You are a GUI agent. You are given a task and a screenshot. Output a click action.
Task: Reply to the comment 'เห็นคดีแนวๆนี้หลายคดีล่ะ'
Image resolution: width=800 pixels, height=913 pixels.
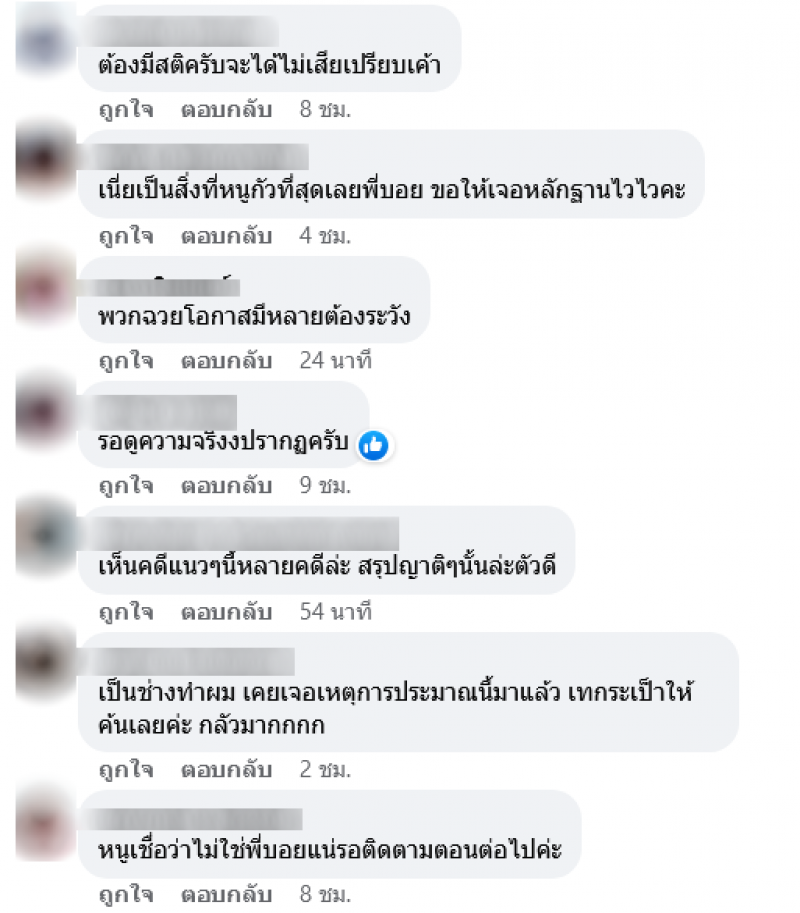coord(226,611)
